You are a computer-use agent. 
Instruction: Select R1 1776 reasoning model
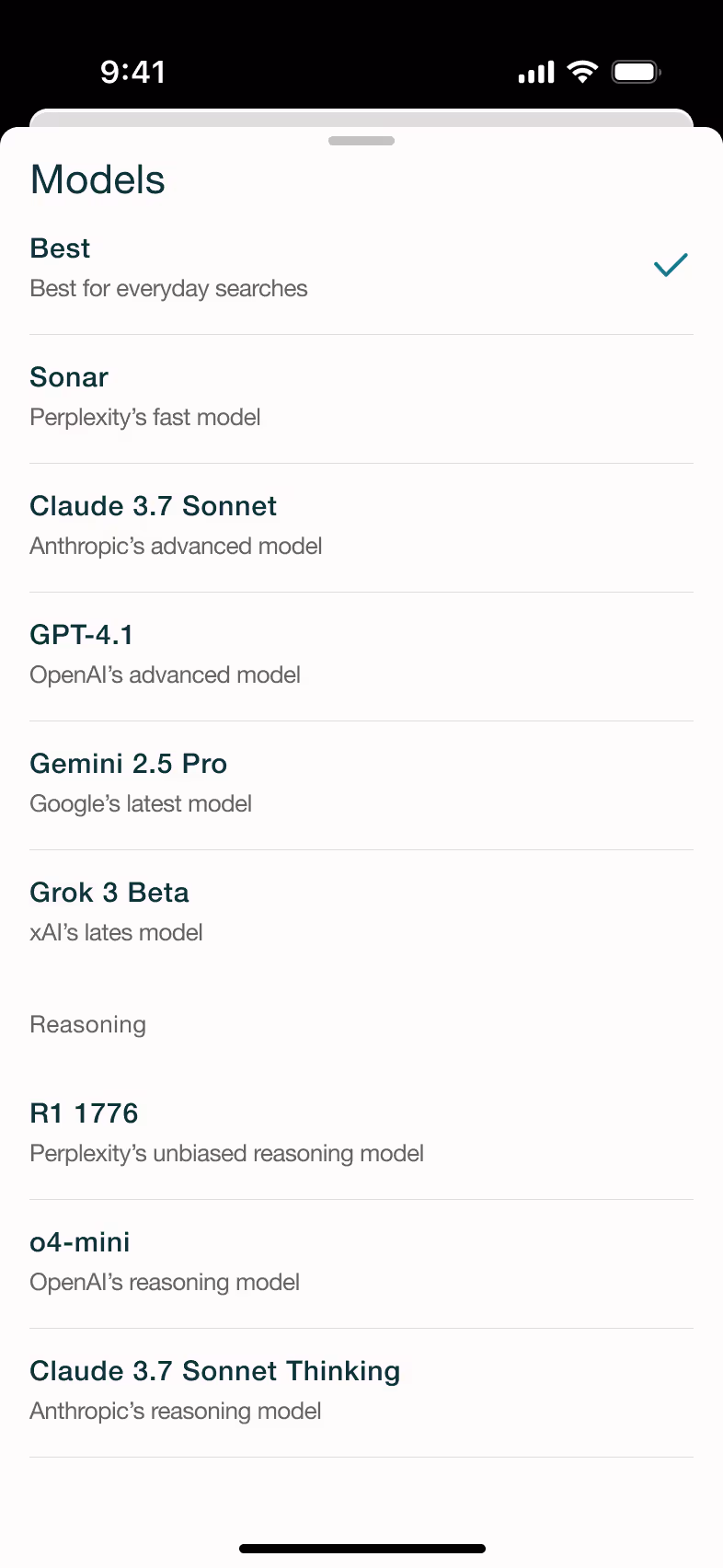[361, 1135]
